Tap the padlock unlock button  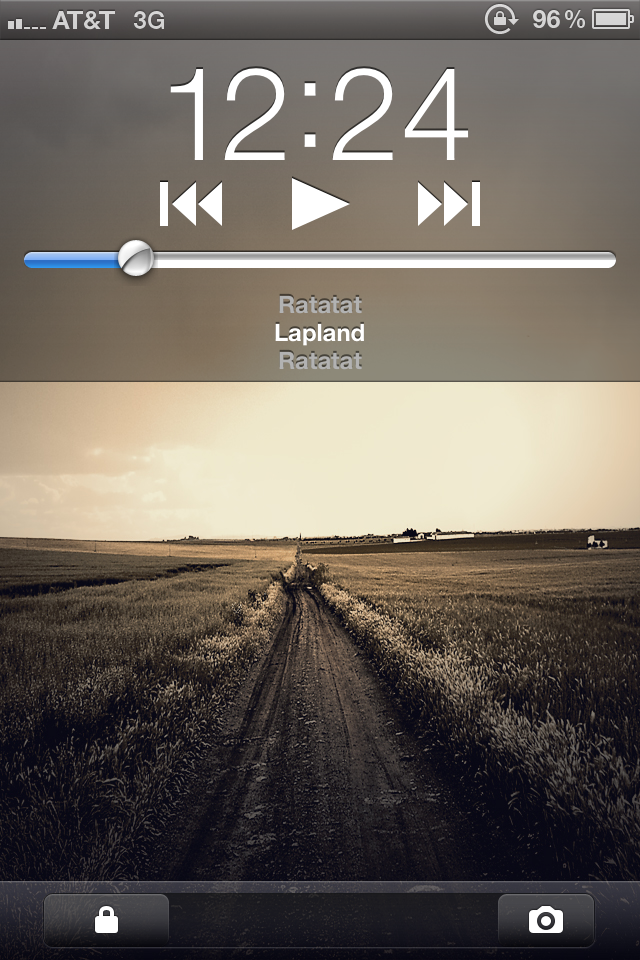click(106, 920)
